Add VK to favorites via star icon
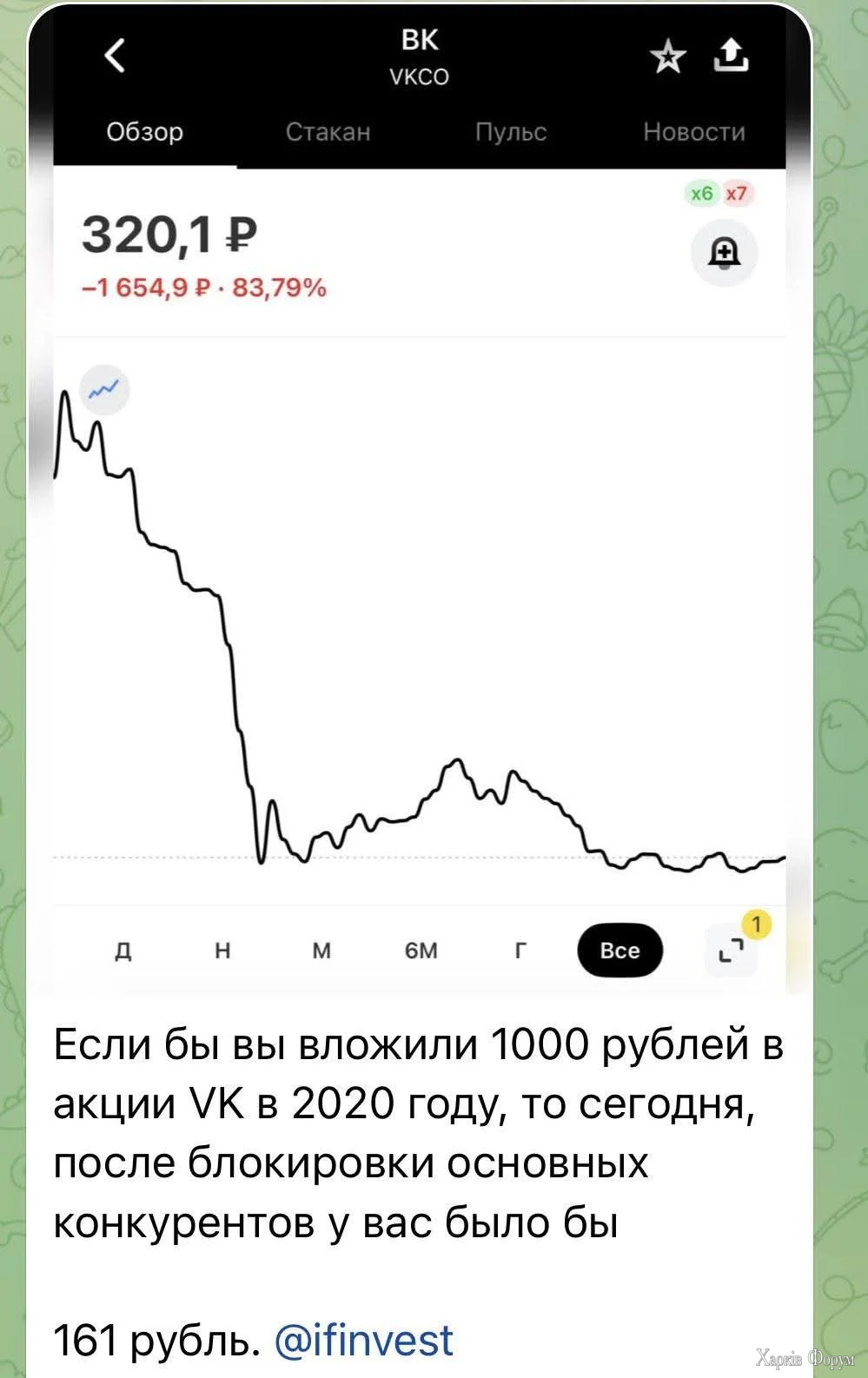This screenshot has width=868, height=1378. 668,58
